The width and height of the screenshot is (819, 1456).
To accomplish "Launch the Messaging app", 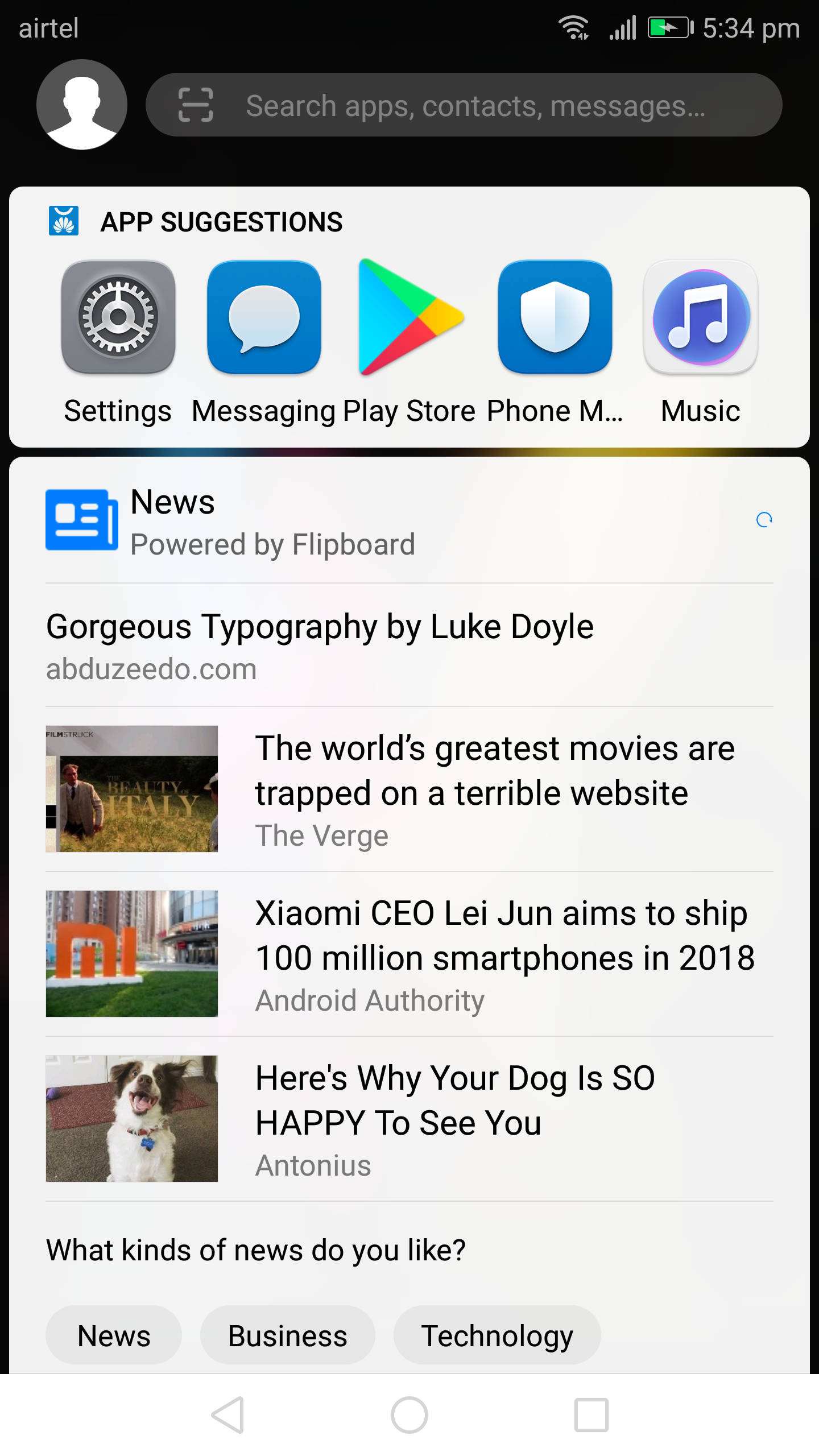I will 264,317.
